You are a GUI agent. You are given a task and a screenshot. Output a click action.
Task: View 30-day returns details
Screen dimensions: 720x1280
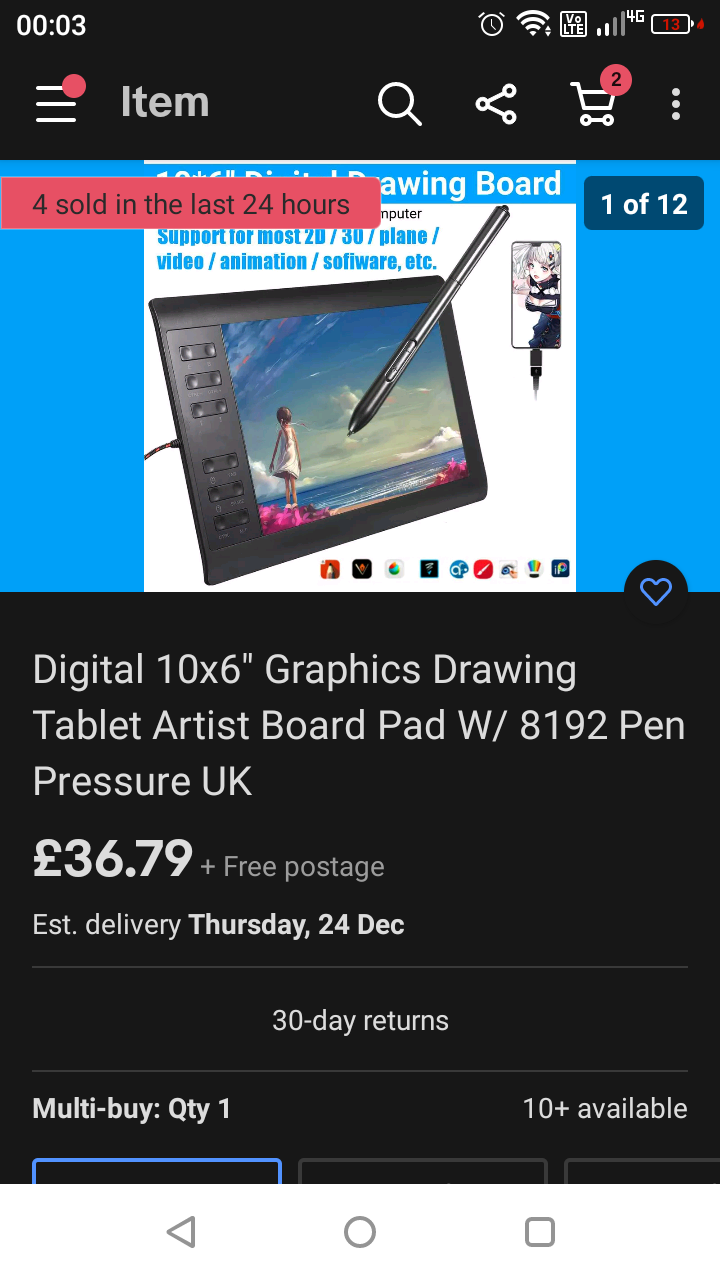pyautogui.click(x=360, y=1020)
